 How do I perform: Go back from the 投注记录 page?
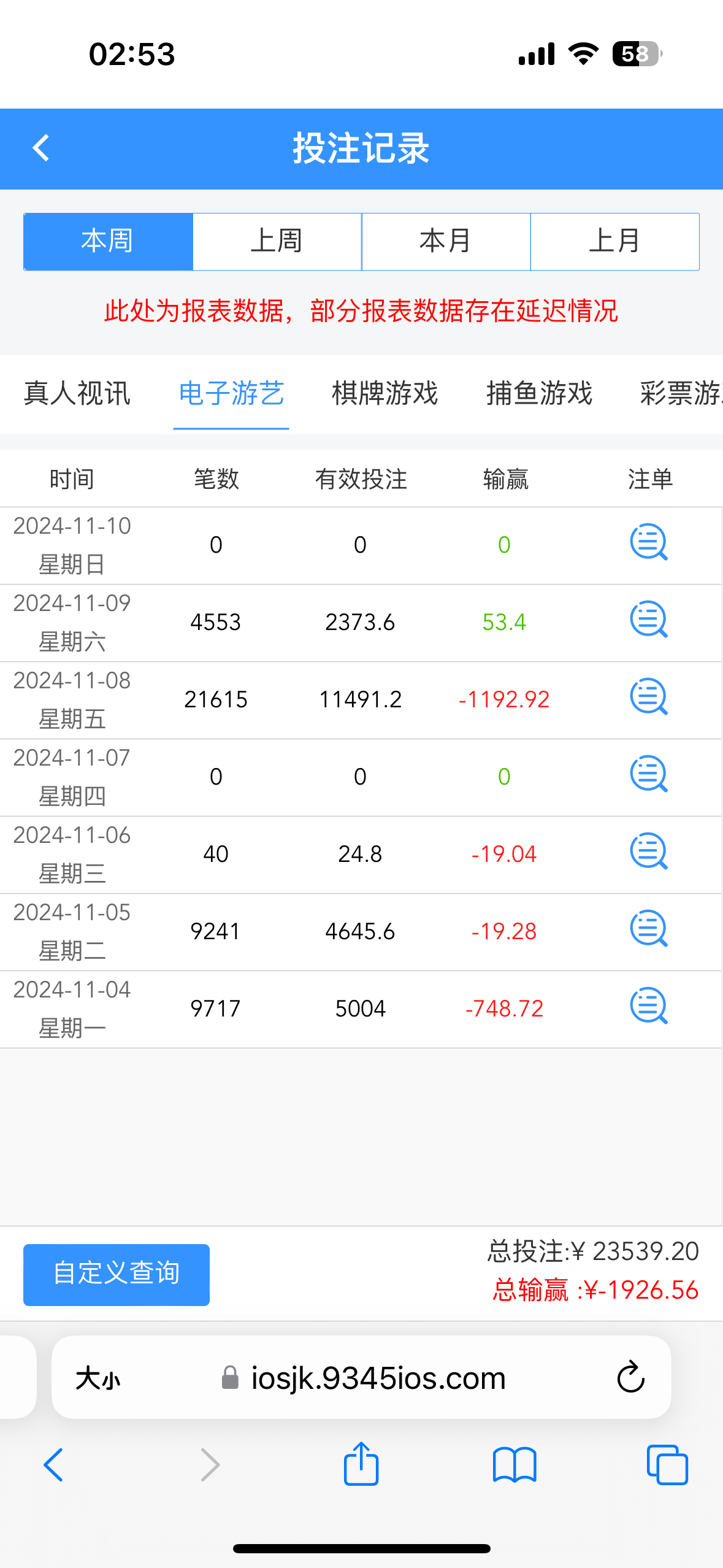(x=40, y=148)
